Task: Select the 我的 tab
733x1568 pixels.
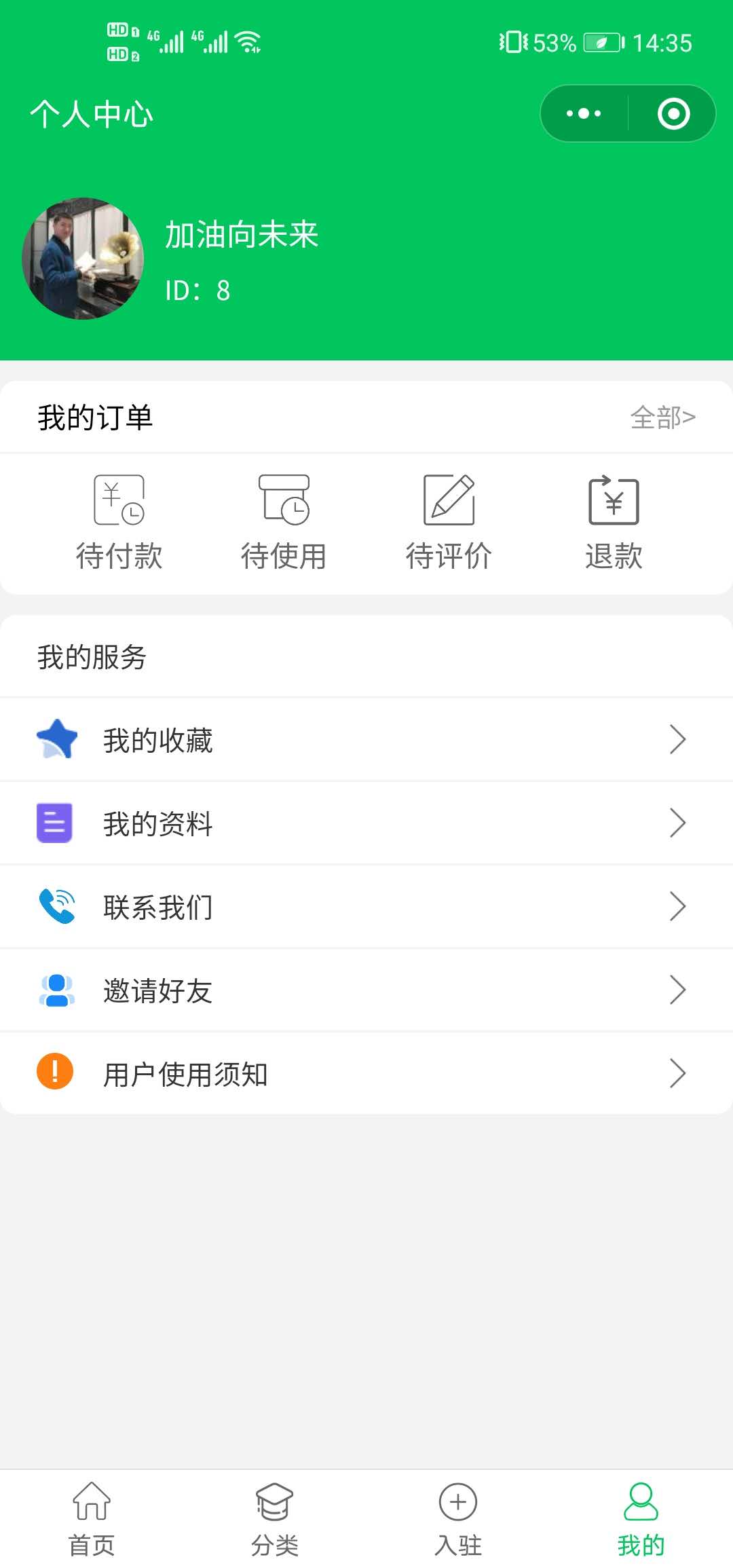Action: (x=641, y=1519)
